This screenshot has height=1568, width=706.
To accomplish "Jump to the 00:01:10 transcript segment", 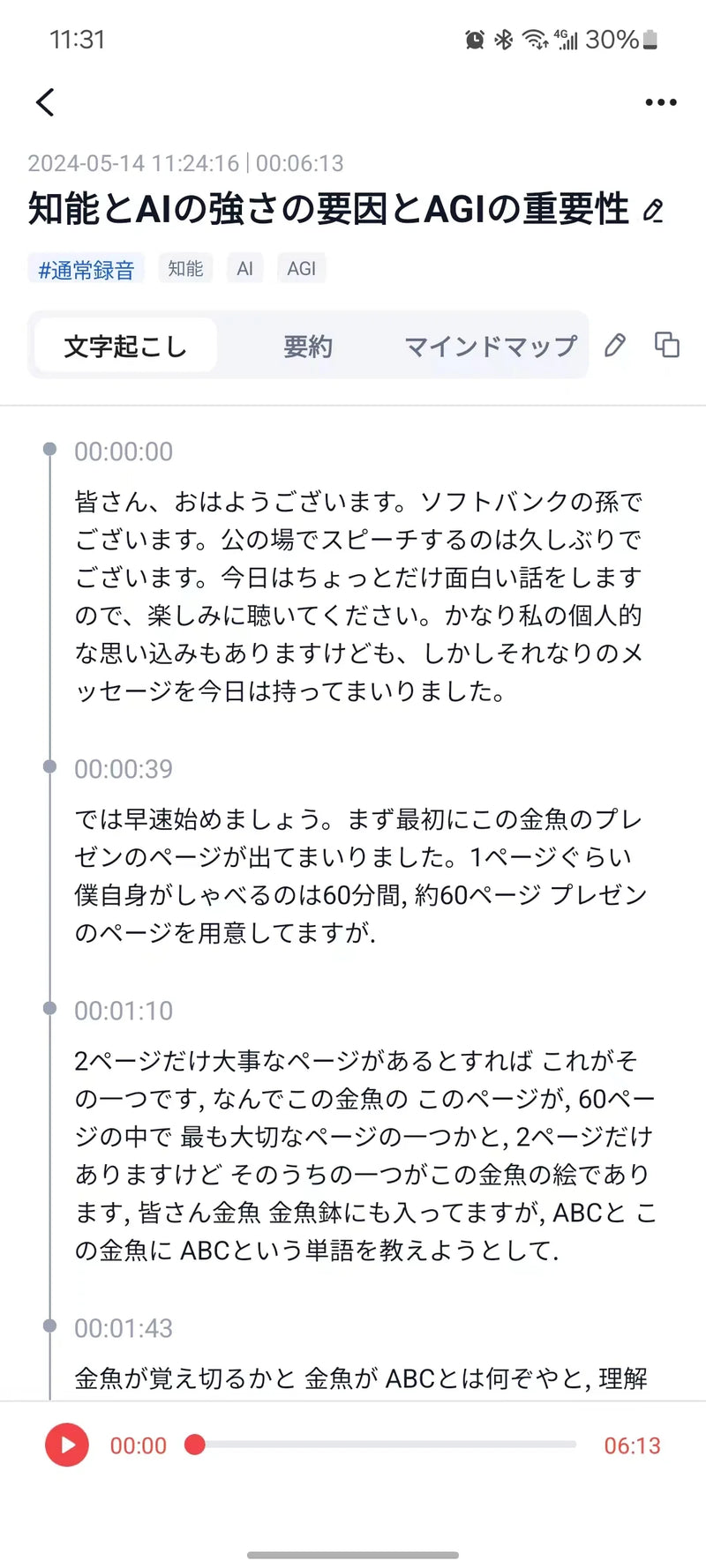I will (124, 1011).
